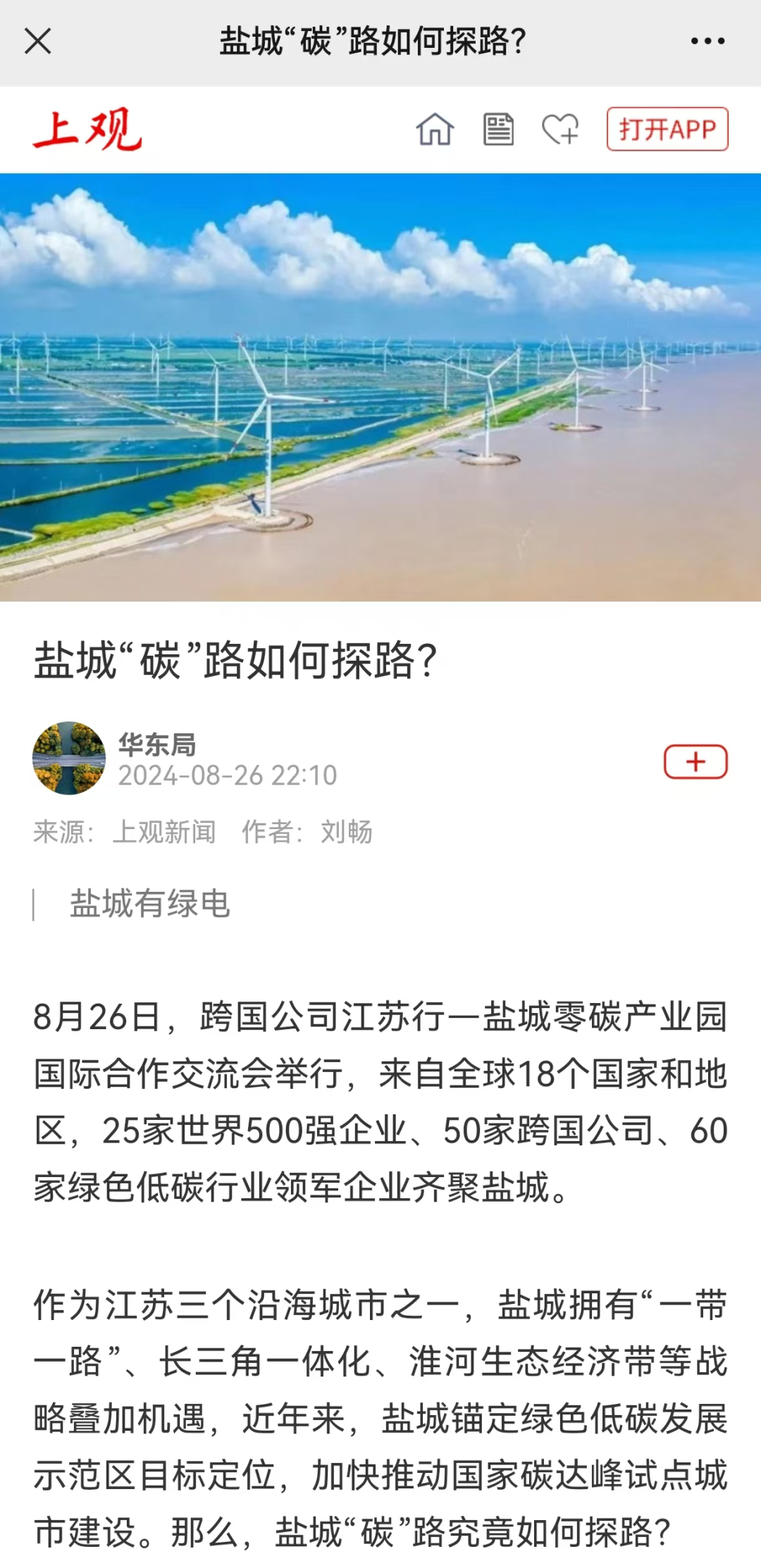Go to the Shangguan home page
761x1568 pixels.
click(x=435, y=129)
